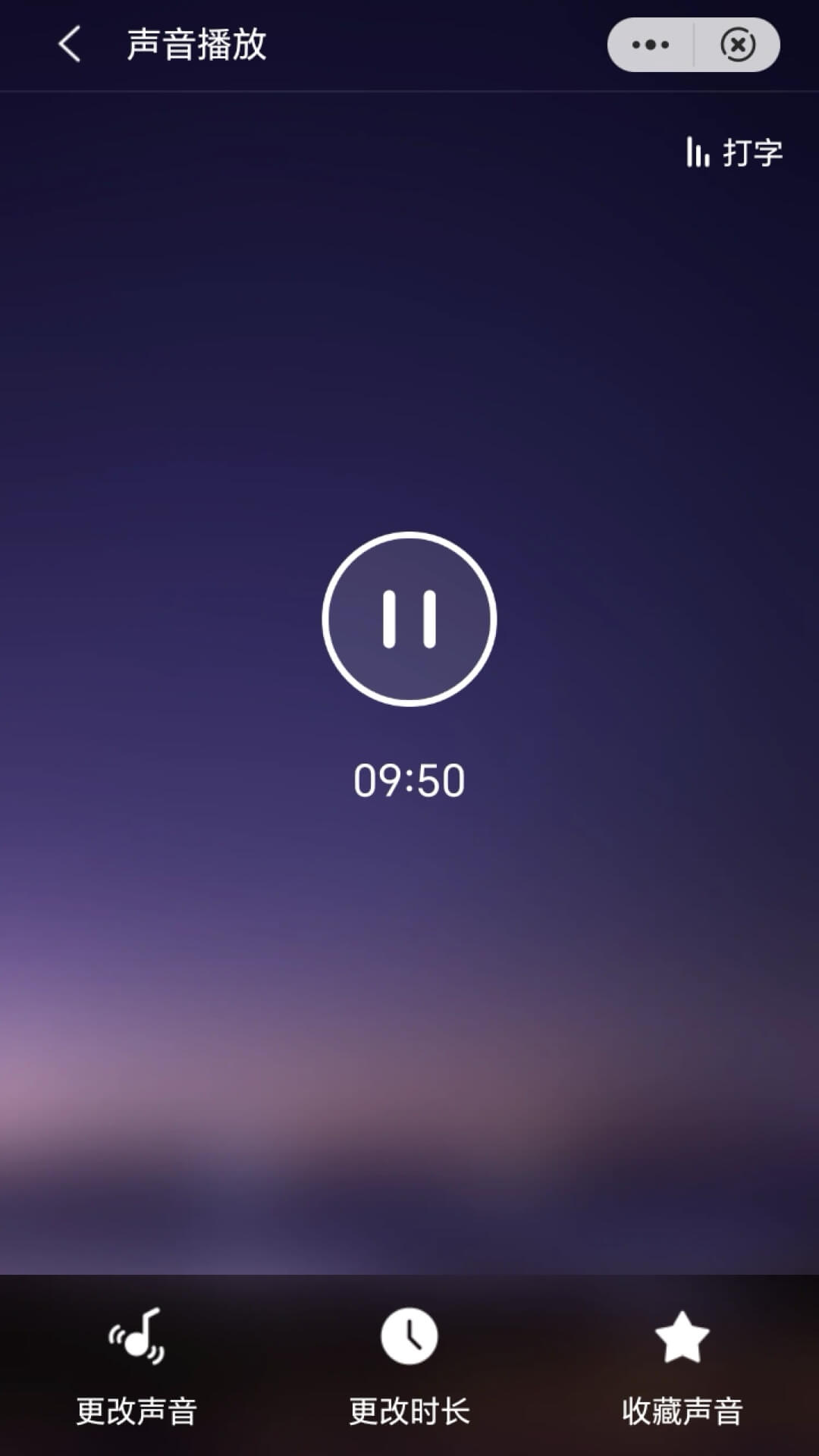This screenshot has width=819, height=1456.
Task: Tap the 打字 sound indicator
Action: click(x=734, y=152)
